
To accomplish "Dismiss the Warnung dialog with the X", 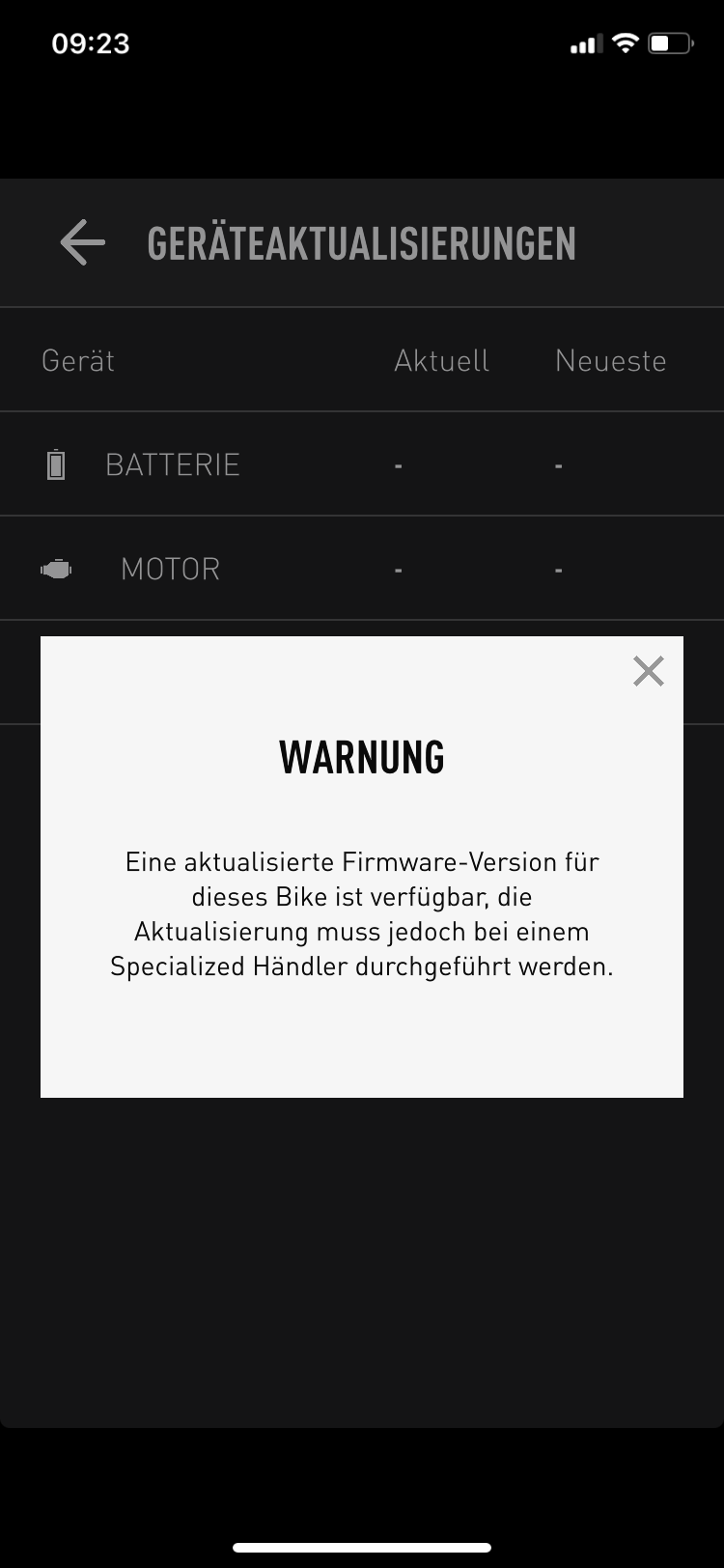I will tap(649, 670).
